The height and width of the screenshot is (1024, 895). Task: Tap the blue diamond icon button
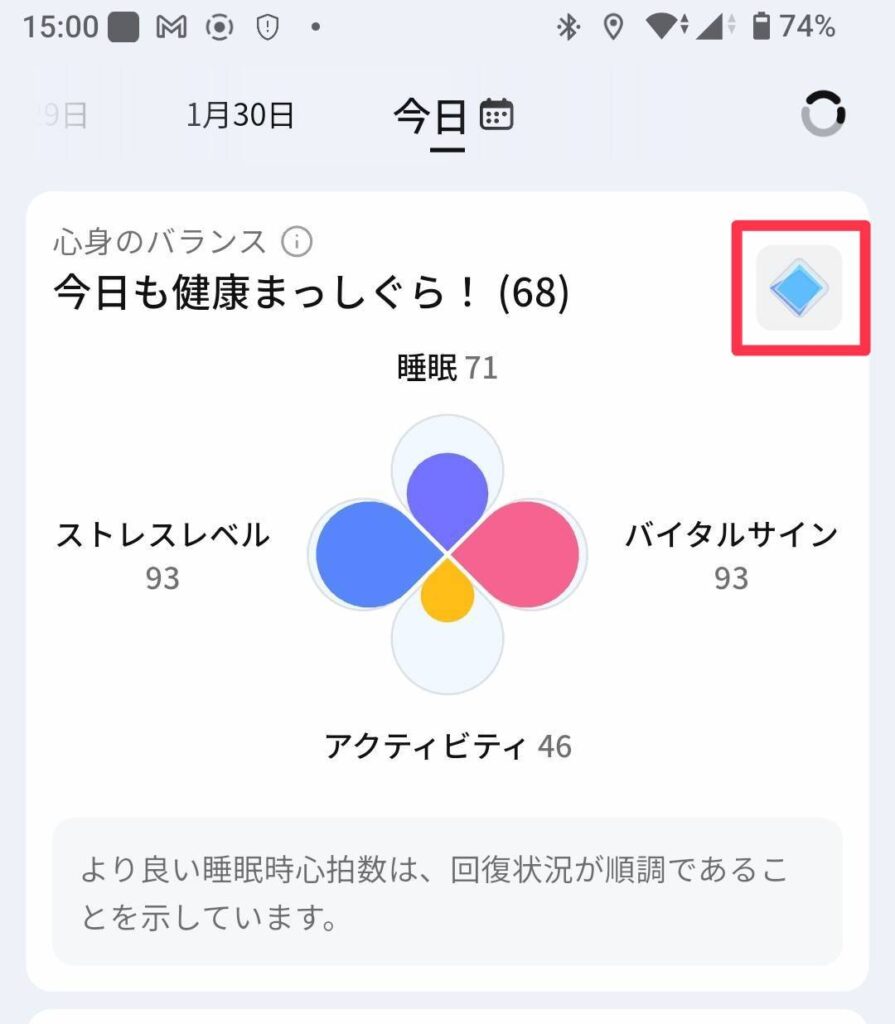pos(799,288)
